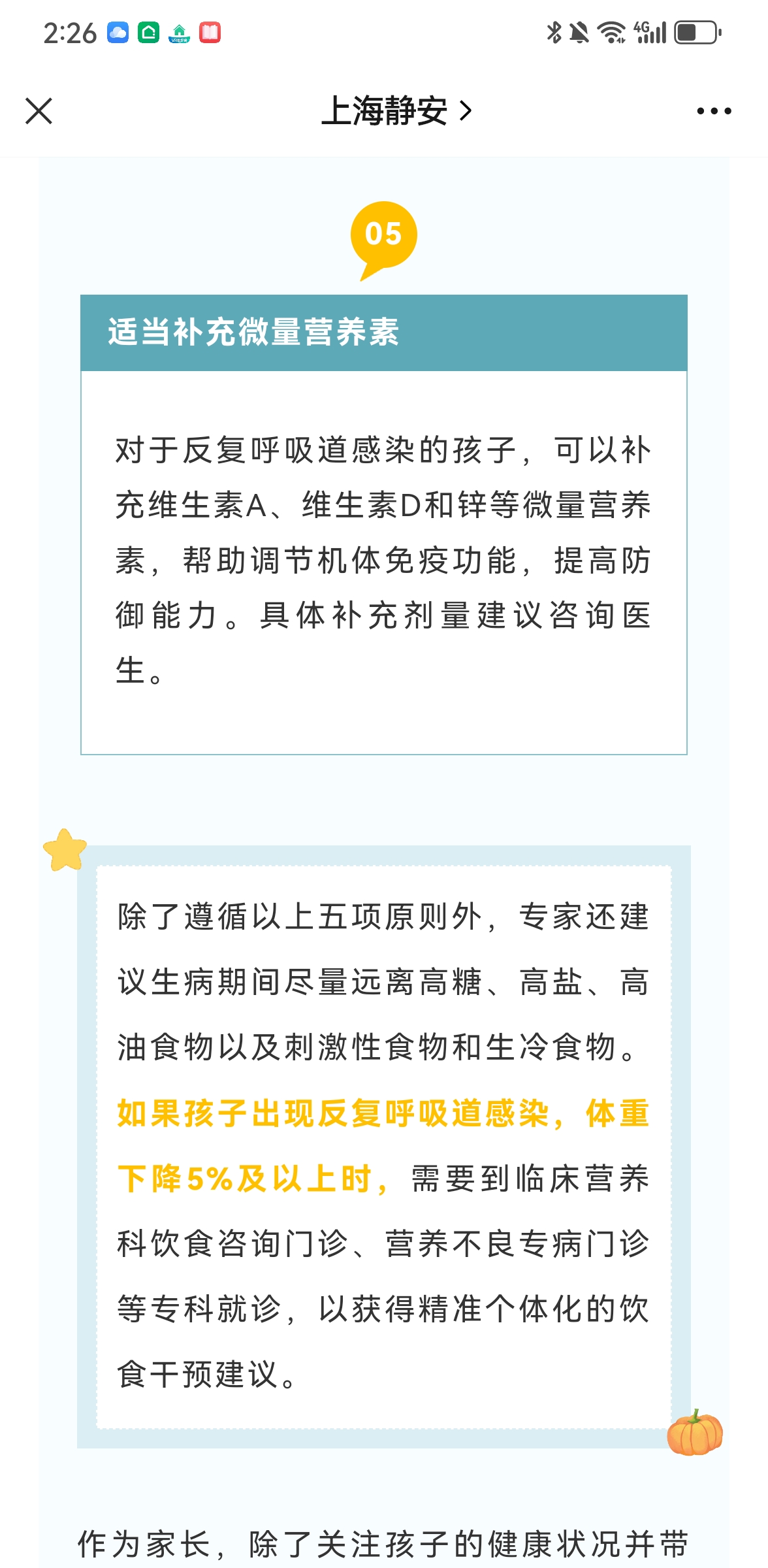Open the 上海静安 account page
This screenshot has height=1568, width=768.
pyautogui.click(x=395, y=111)
